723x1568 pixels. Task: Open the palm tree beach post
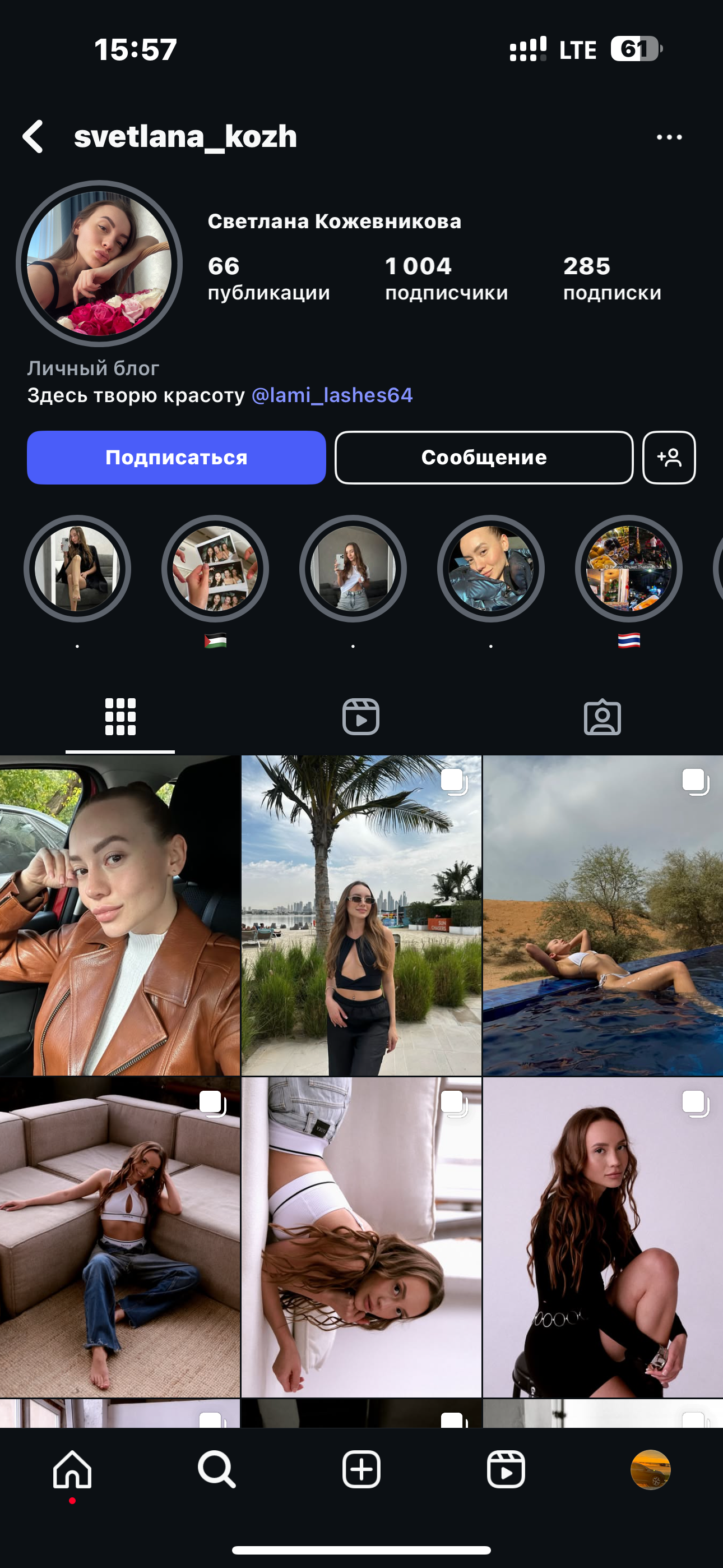[361, 915]
